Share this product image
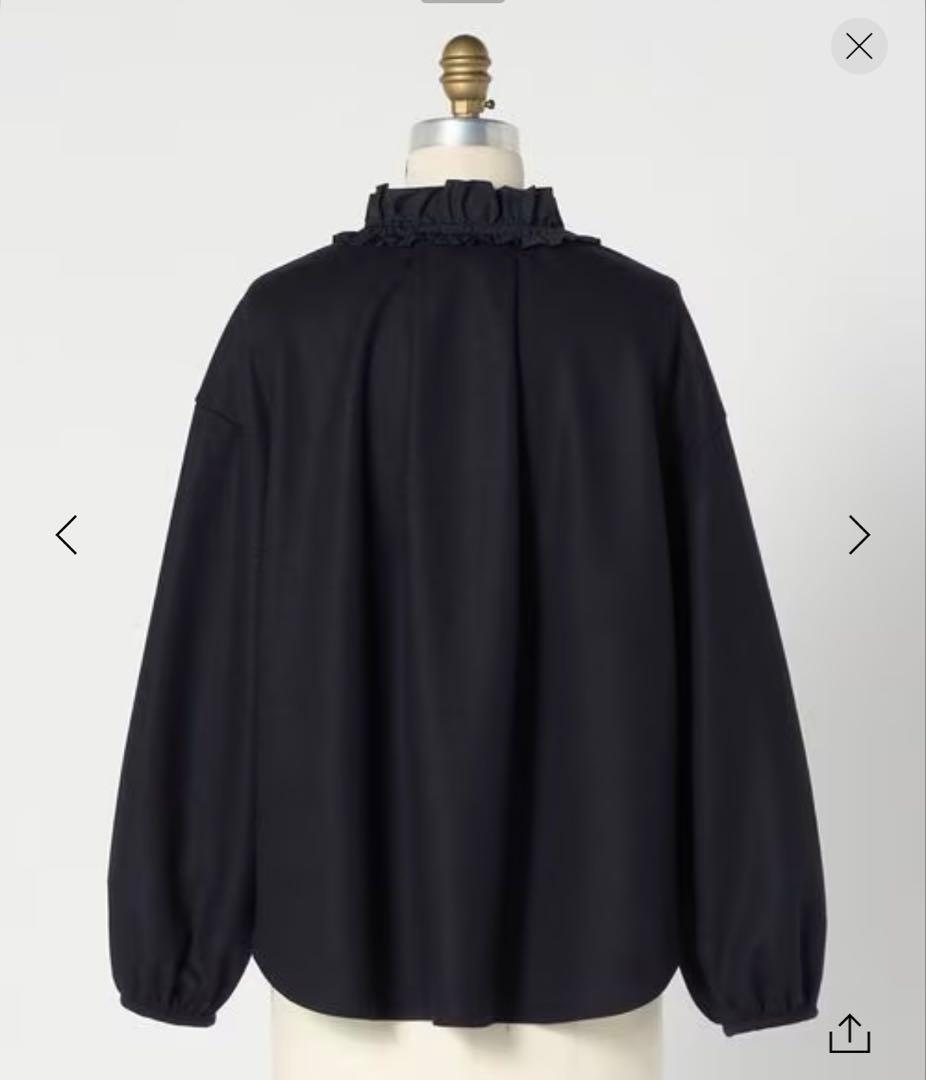 tap(850, 1033)
